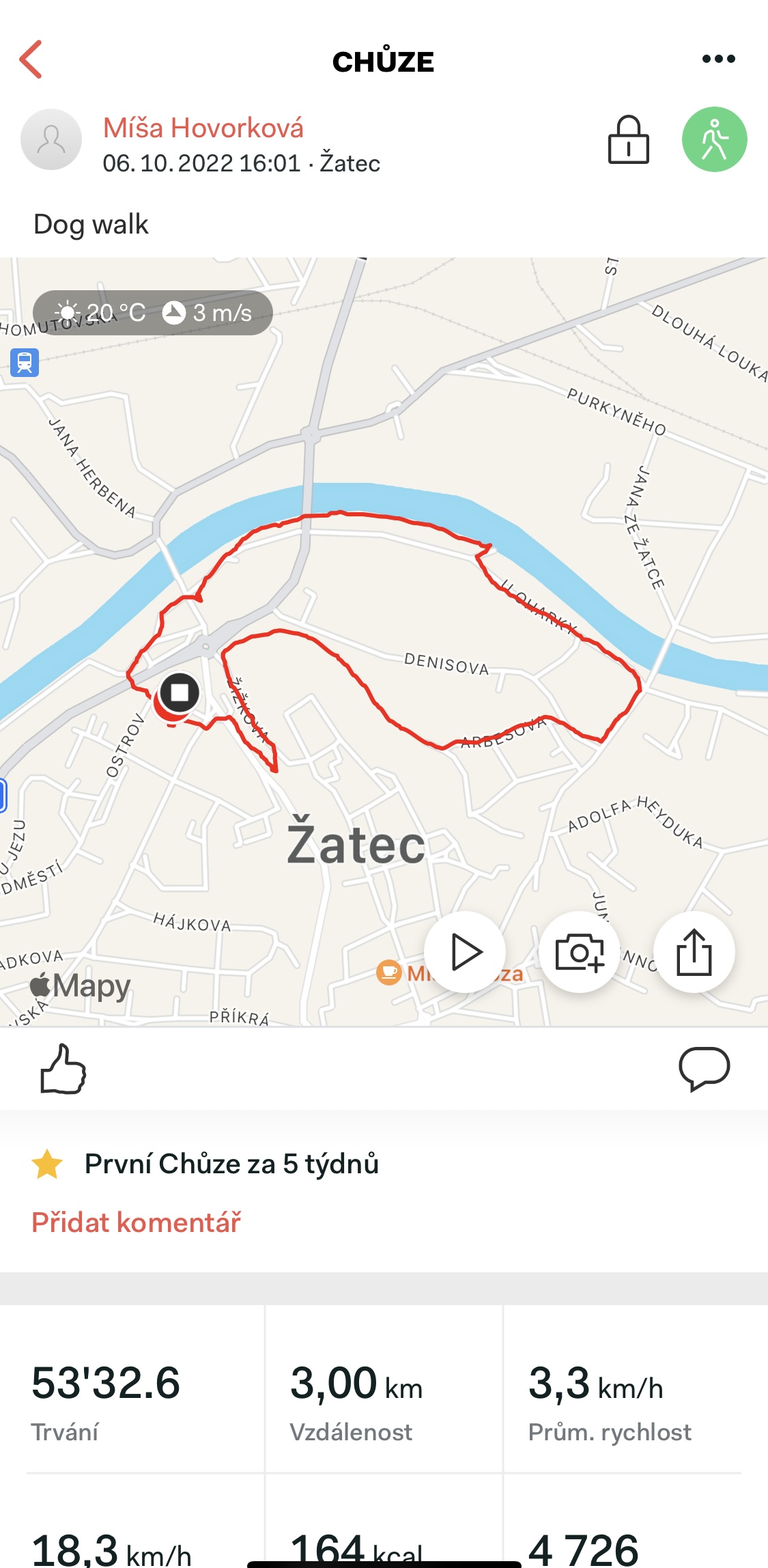Open the three-dot overflow menu
This screenshot has height=1568, width=768.
(x=718, y=59)
